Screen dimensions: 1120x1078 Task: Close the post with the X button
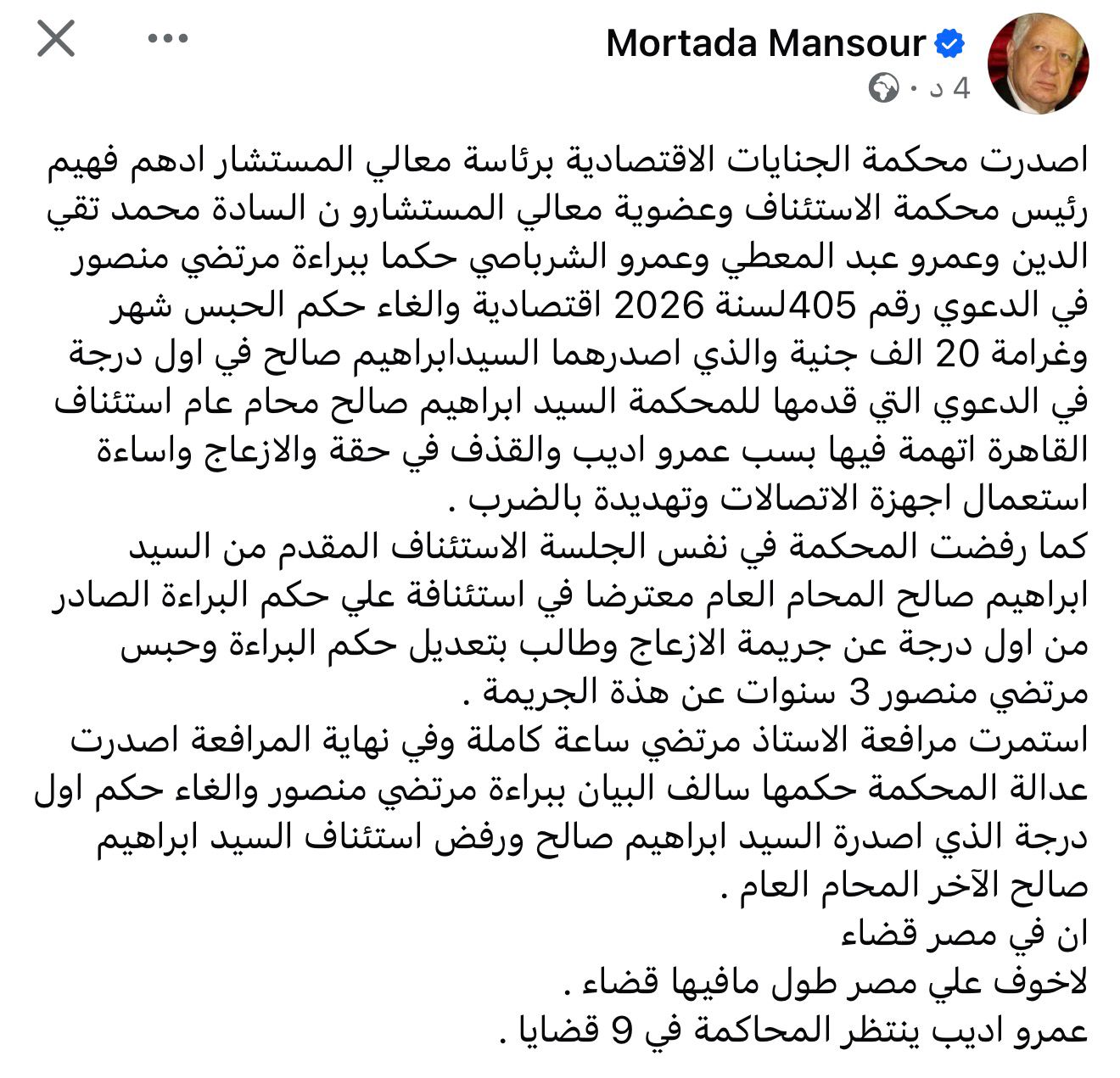pos(56,39)
